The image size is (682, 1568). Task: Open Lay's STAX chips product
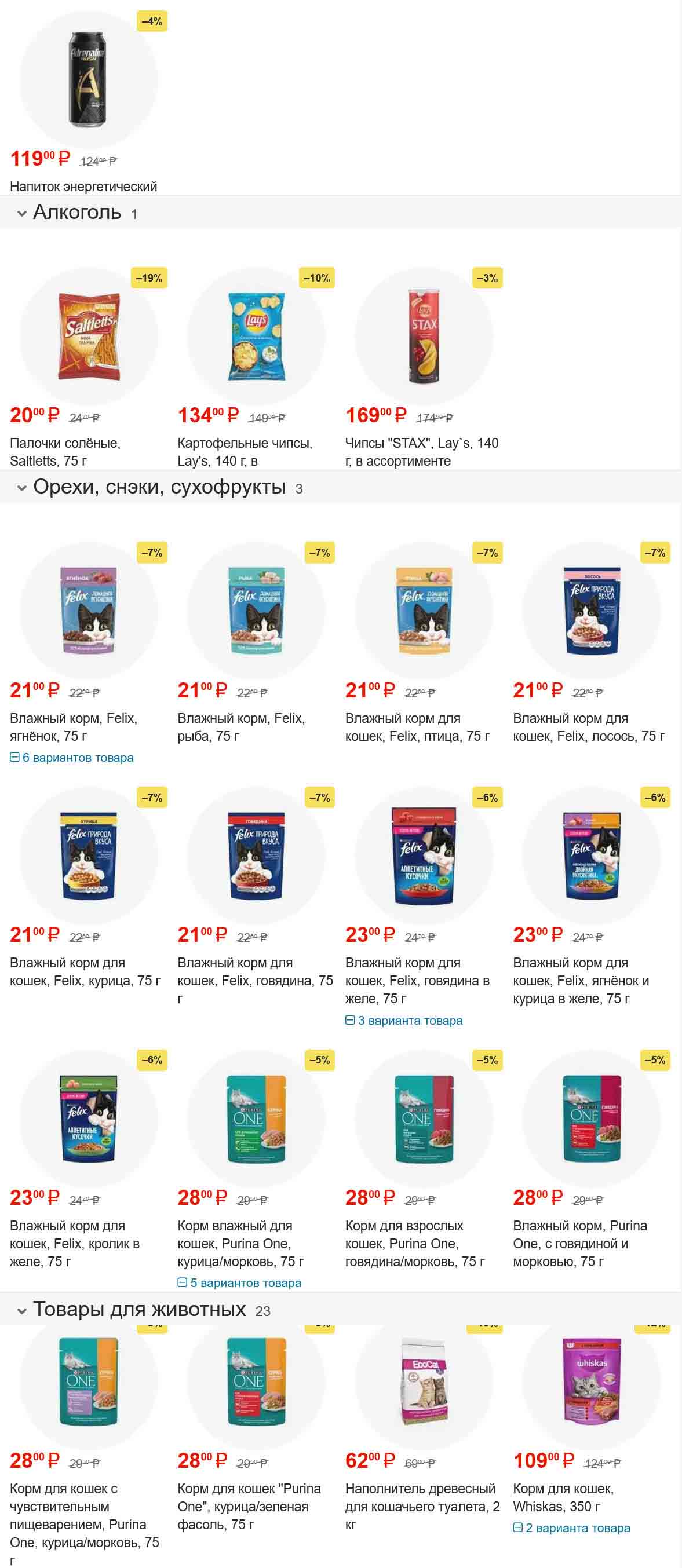(424, 337)
